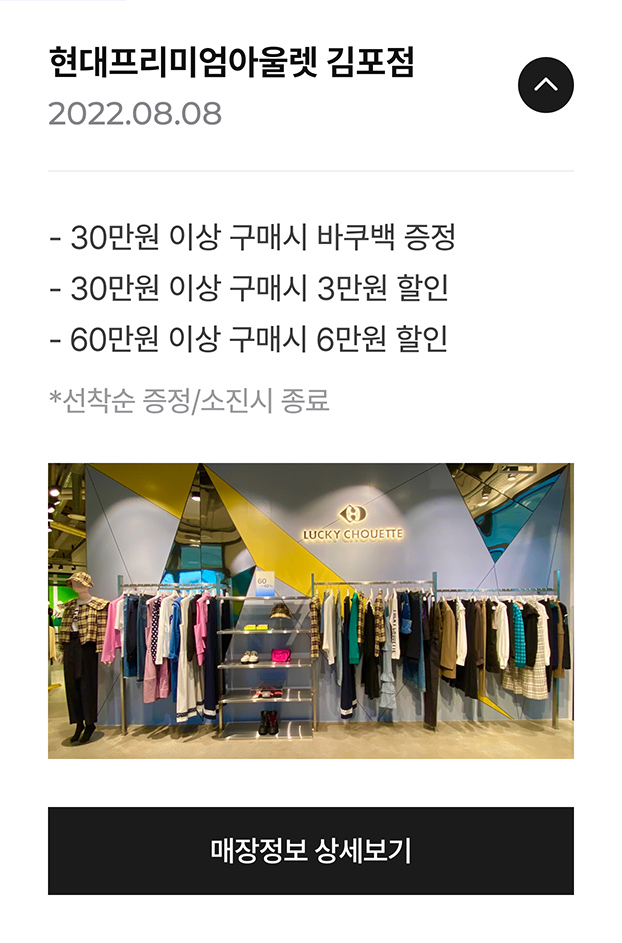The width and height of the screenshot is (622, 943).
Task: Collapse the 현대프리미엄아울렛 김포점 section
Action: [545, 85]
